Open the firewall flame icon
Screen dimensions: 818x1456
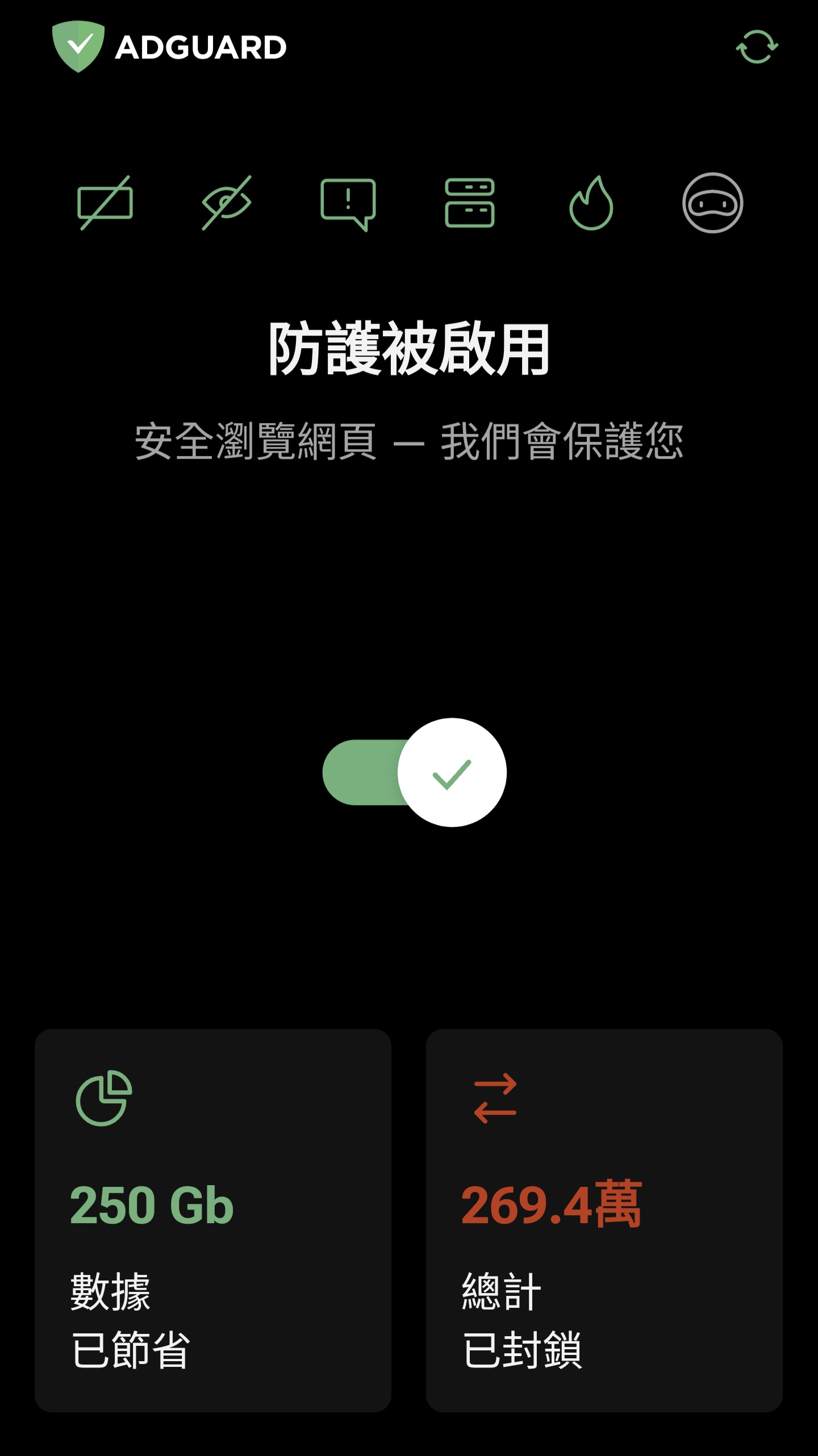(x=591, y=203)
